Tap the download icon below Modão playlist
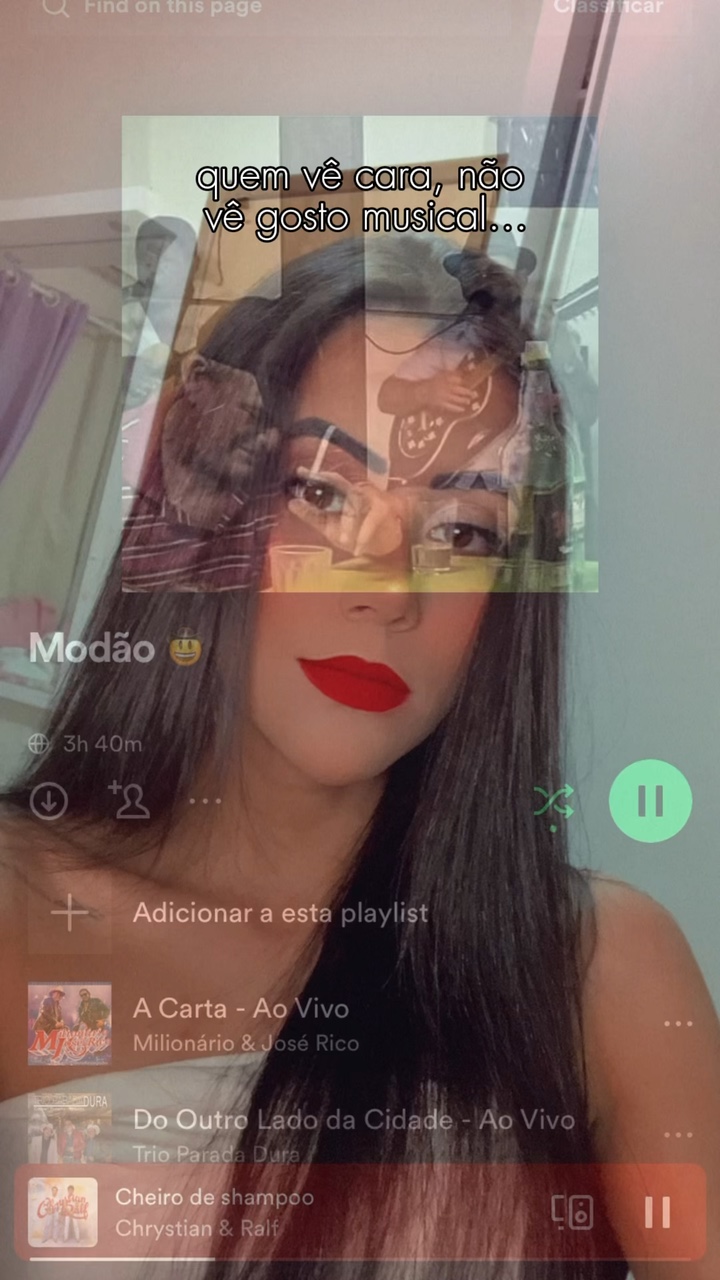The width and height of the screenshot is (720, 1280). (48, 799)
